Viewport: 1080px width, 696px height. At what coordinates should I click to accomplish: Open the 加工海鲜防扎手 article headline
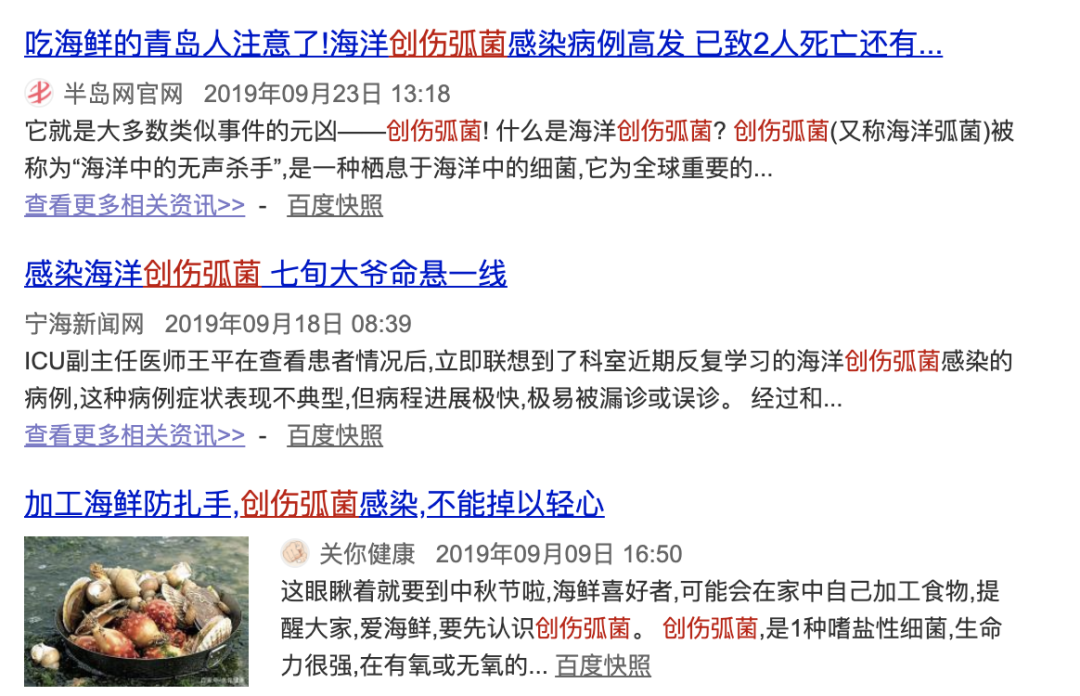pyautogui.click(x=314, y=504)
